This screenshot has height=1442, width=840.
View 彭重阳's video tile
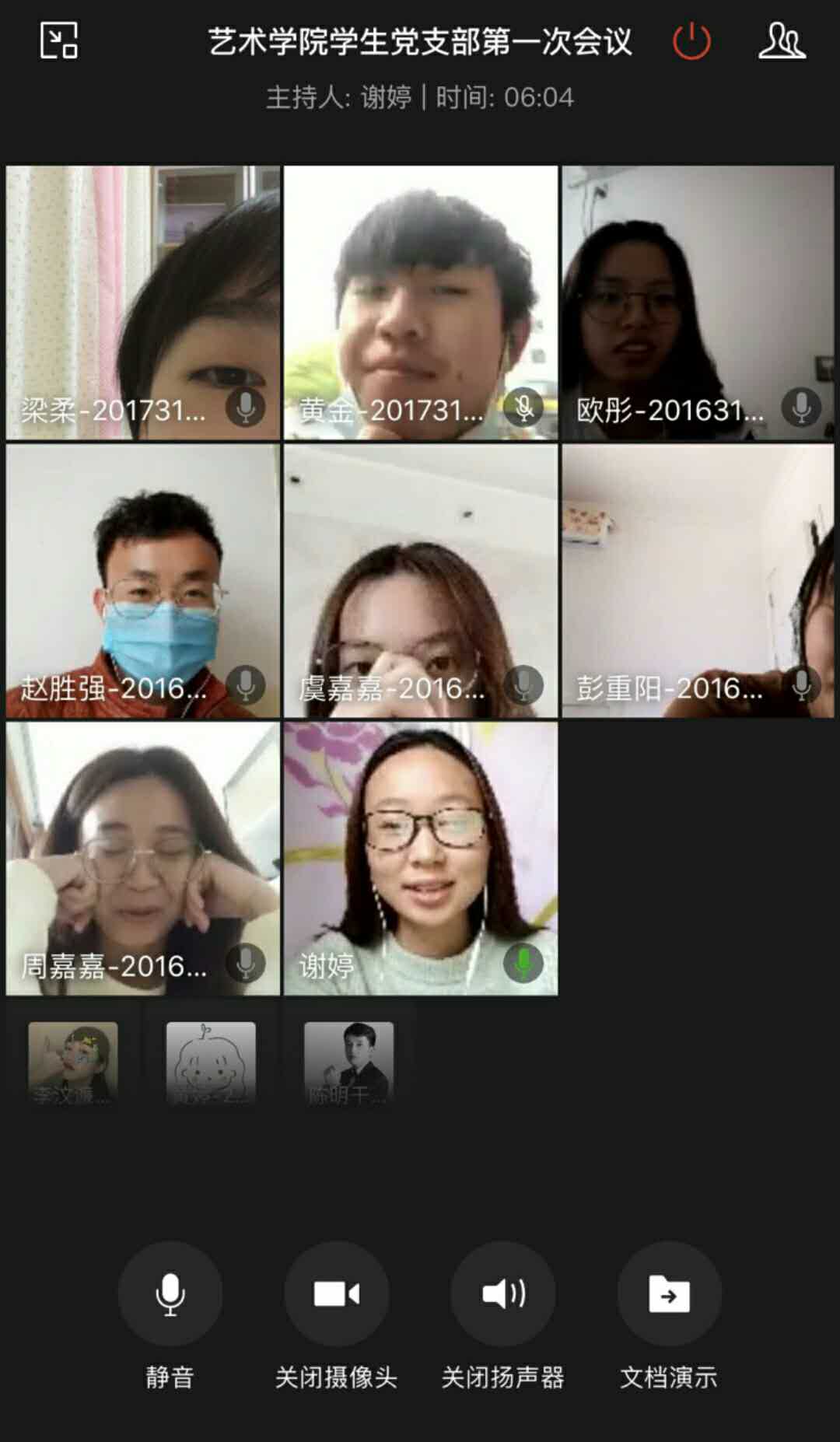[x=698, y=580]
